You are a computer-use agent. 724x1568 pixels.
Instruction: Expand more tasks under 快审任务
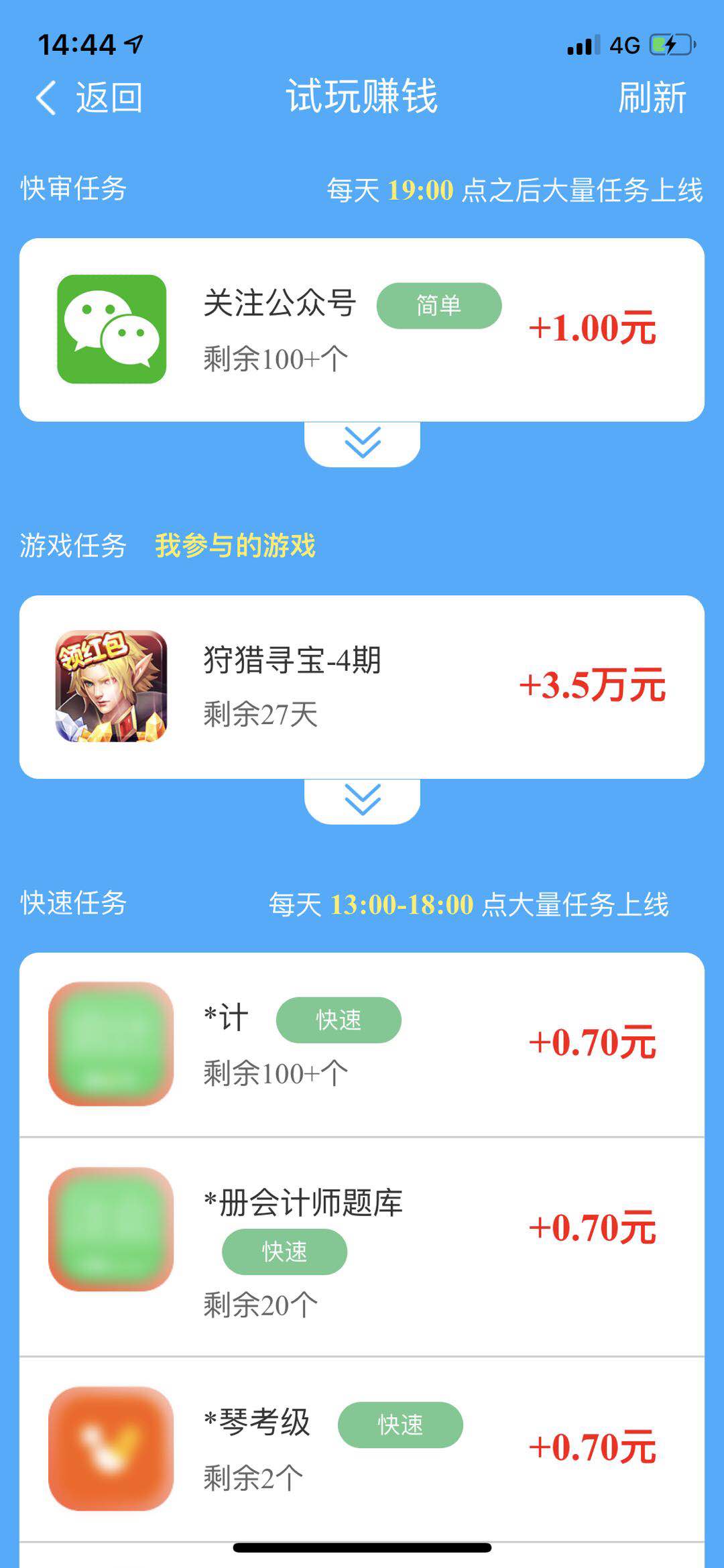(362, 442)
